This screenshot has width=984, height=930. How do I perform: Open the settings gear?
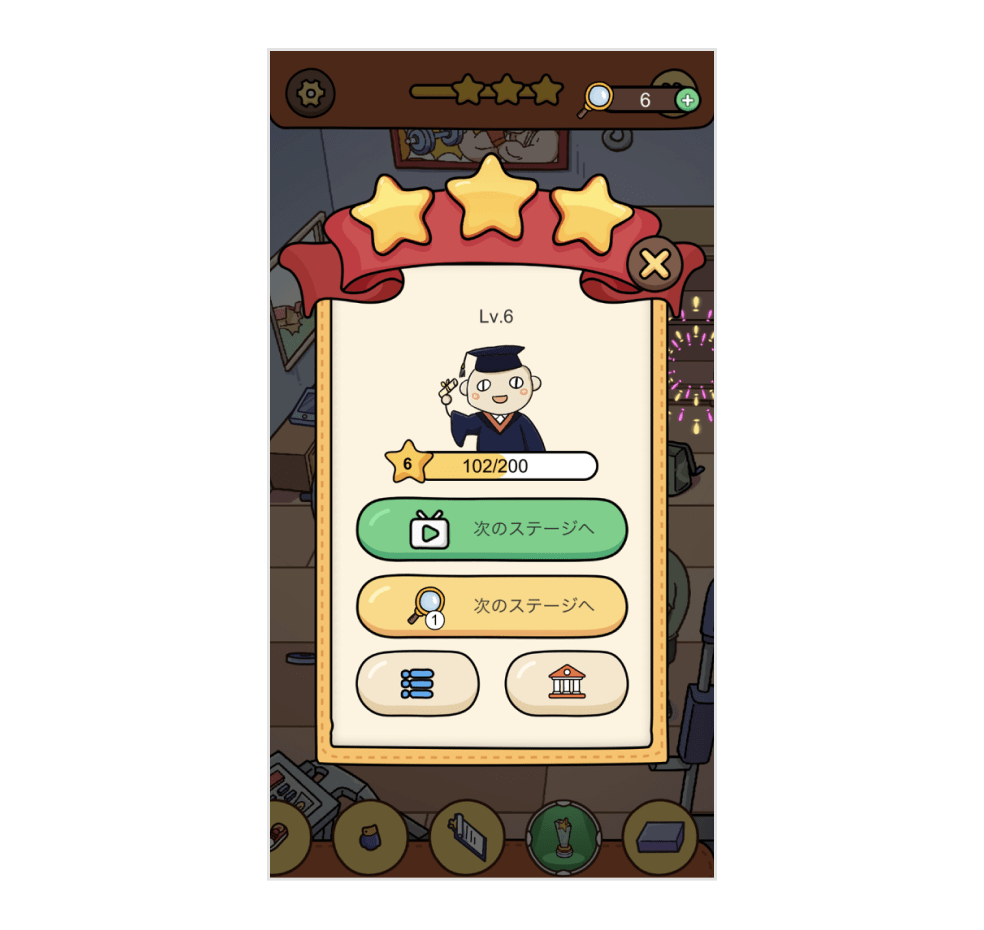tap(311, 94)
